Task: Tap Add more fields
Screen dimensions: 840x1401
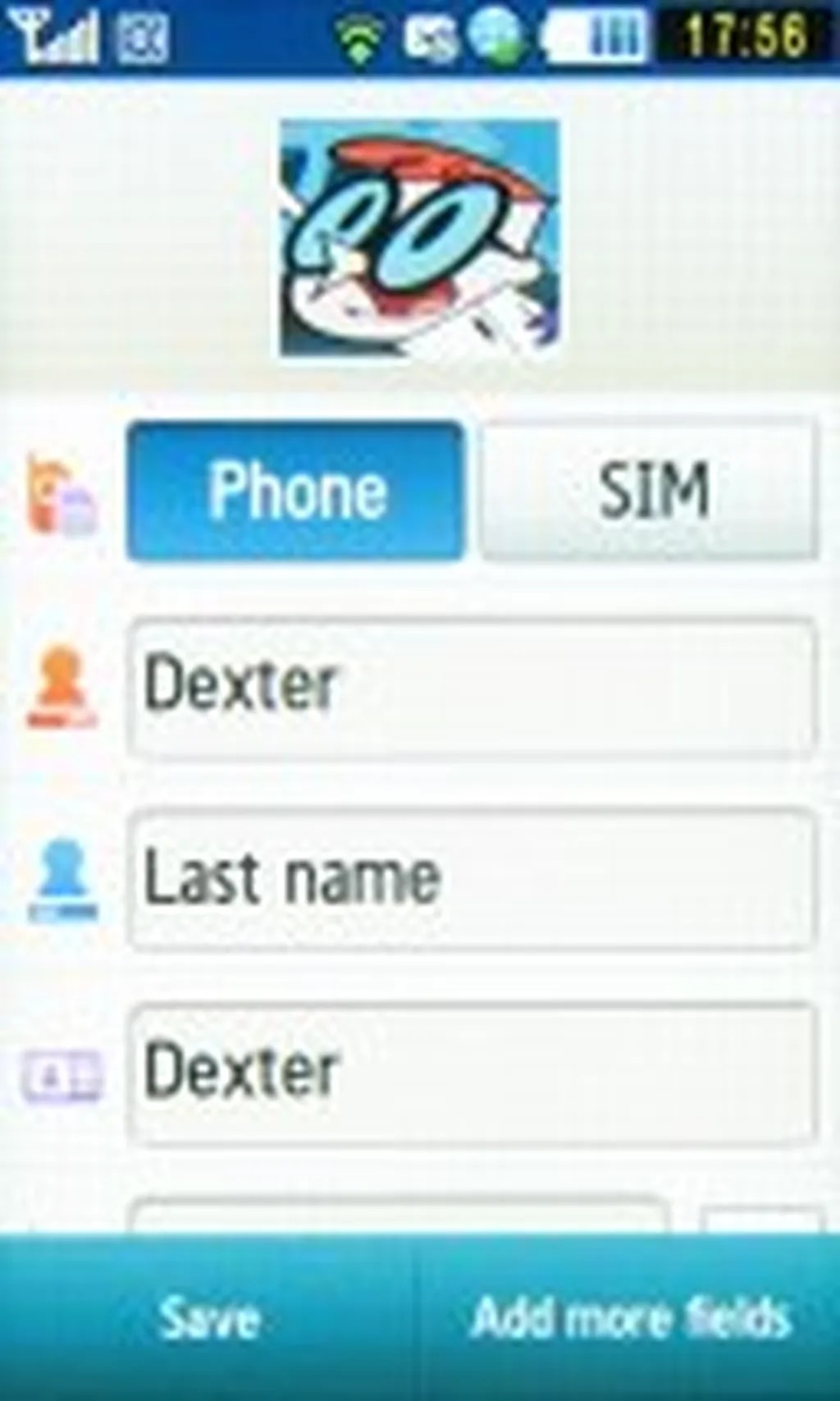Action: pyautogui.click(x=630, y=1319)
